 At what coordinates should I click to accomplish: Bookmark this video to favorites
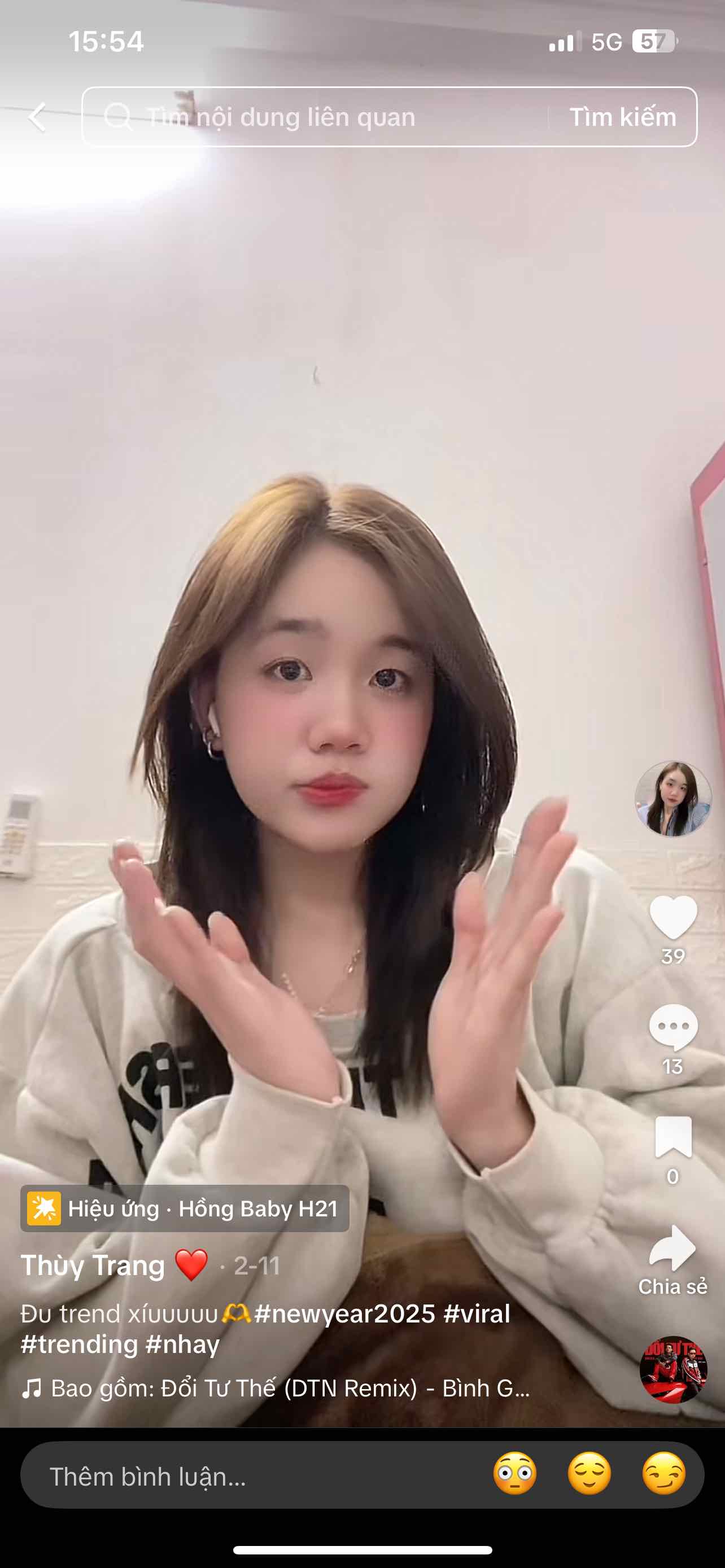672,1137
